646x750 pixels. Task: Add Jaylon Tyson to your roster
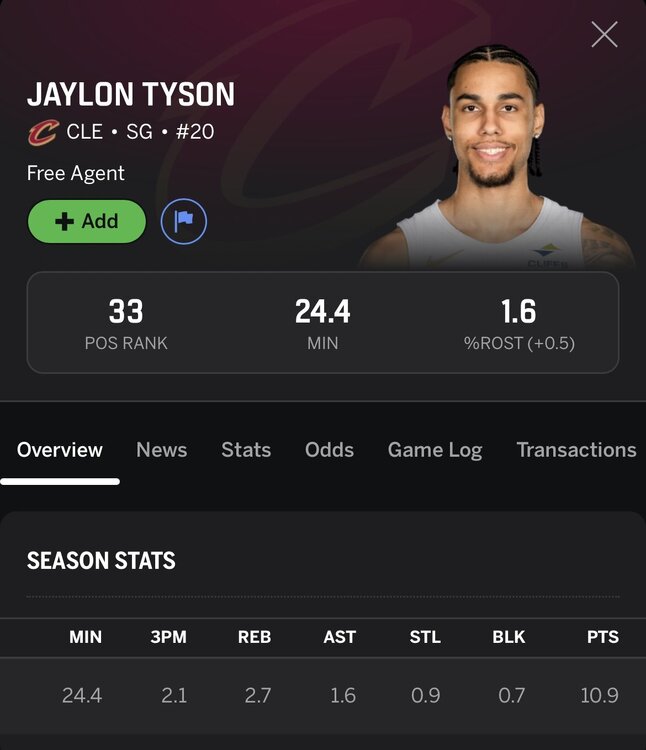click(87, 221)
